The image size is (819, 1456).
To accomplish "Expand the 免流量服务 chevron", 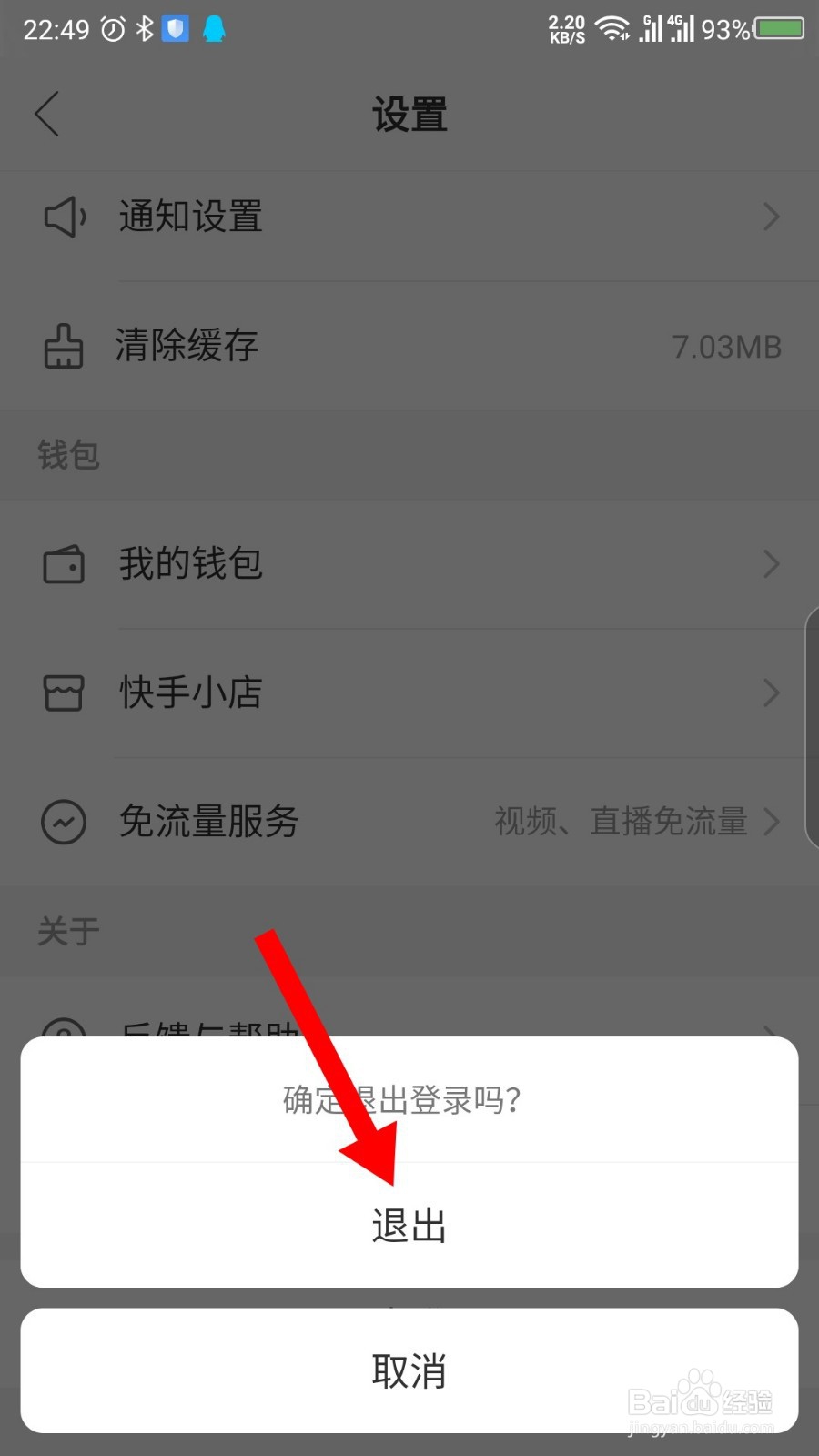I will click(772, 823).
